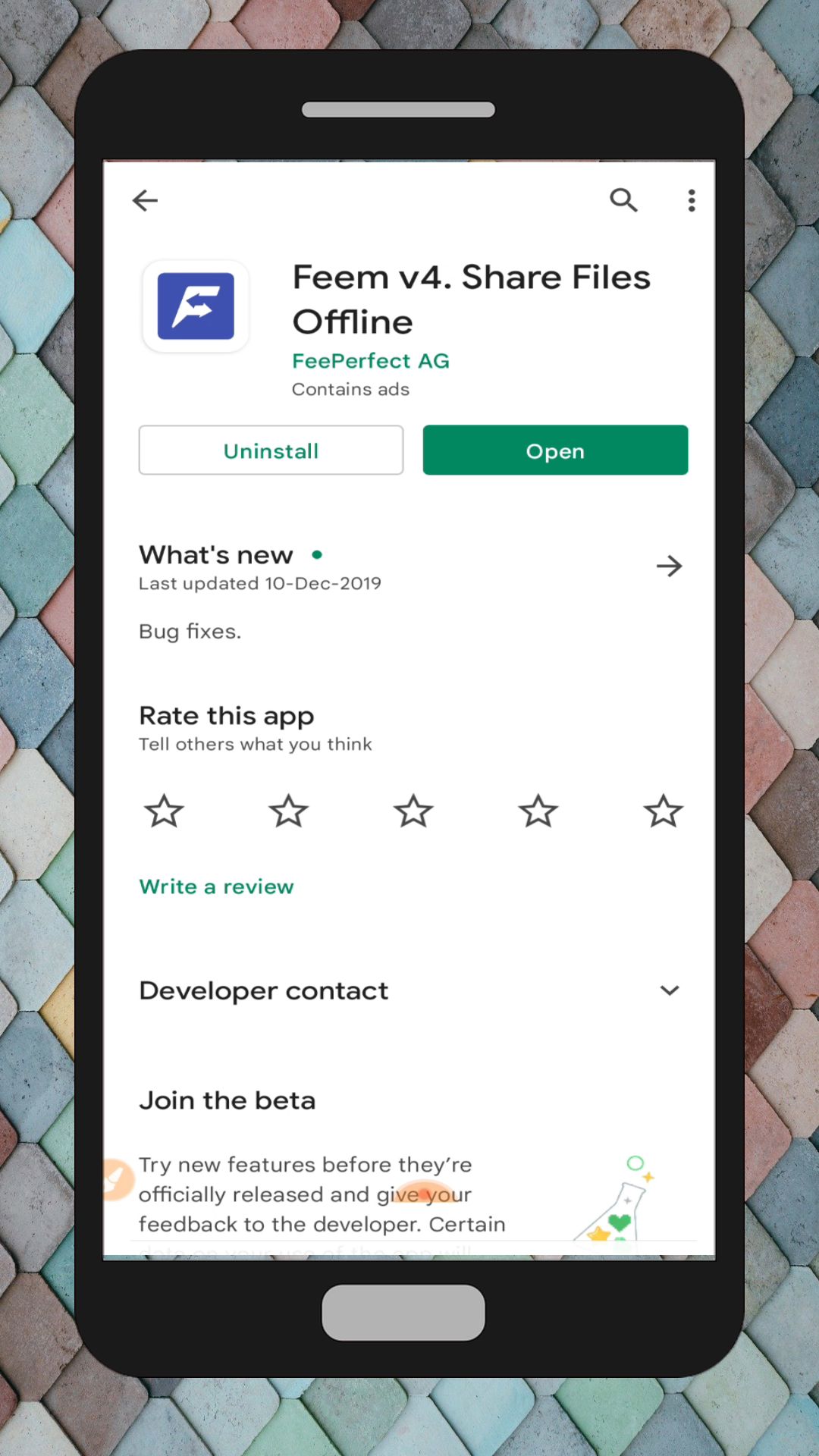The height and width of the screenshot is (1456, 819).
Task: Rate the app one star
Action: click(x=164, y=811)
